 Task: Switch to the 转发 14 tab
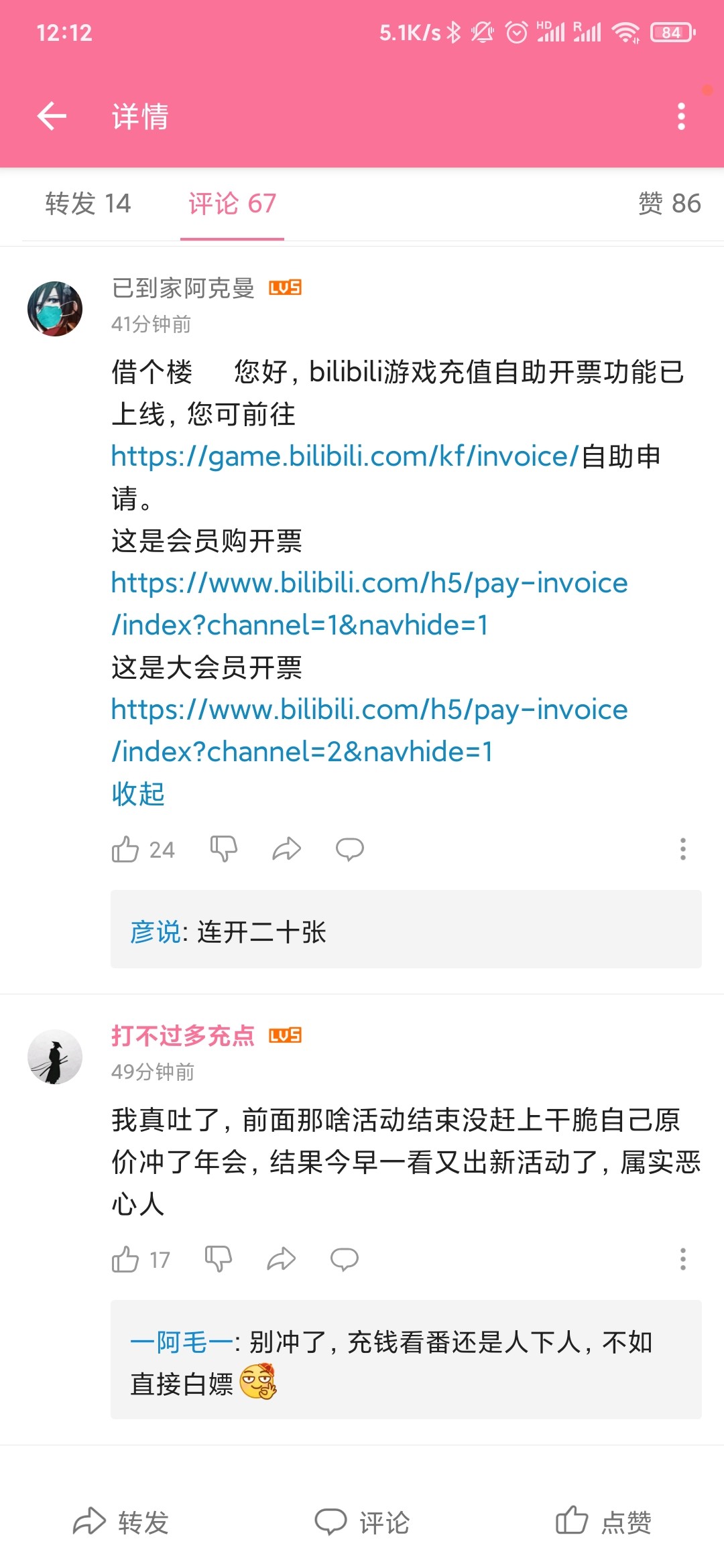click(x=88, y=204)
